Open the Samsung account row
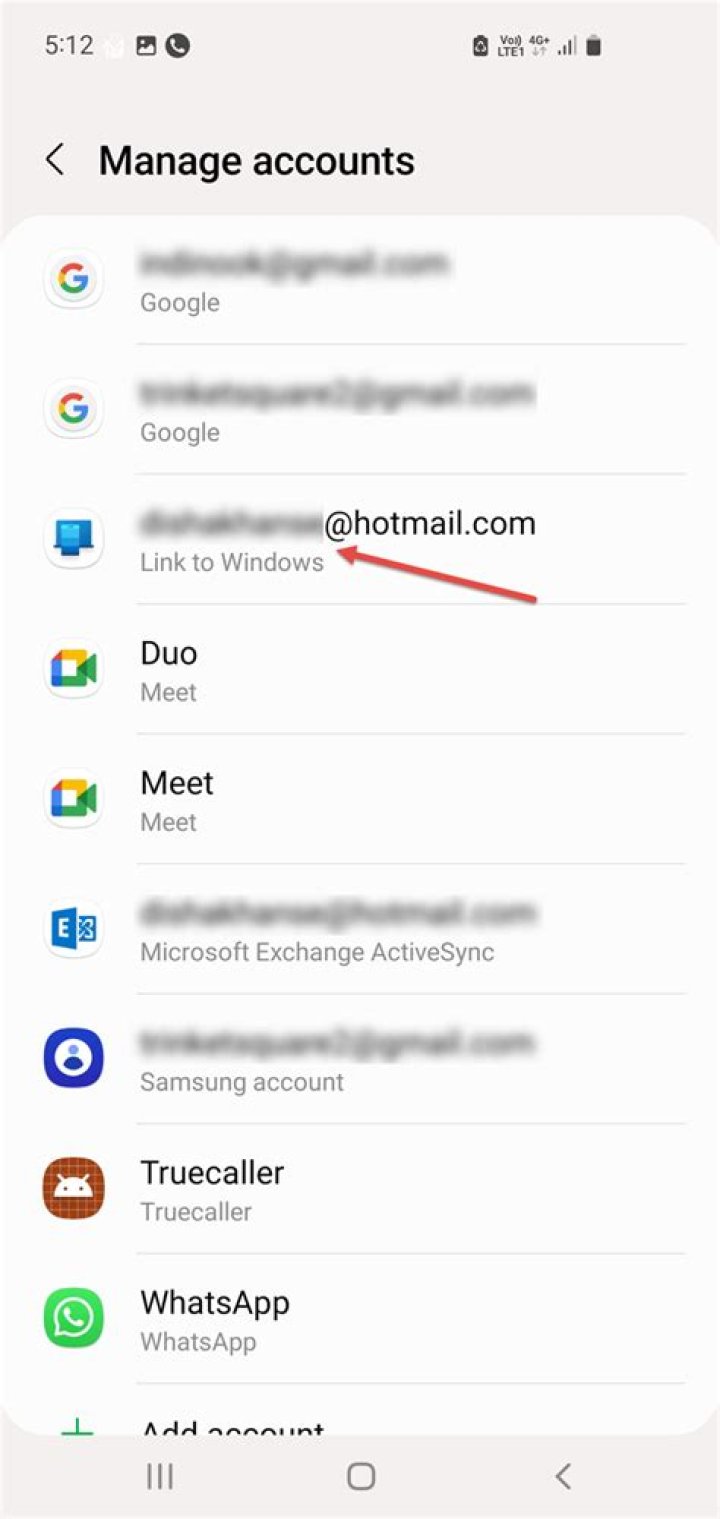Image resolution: width=720 pixels, height=1519 pixels. click(360, 1060)
